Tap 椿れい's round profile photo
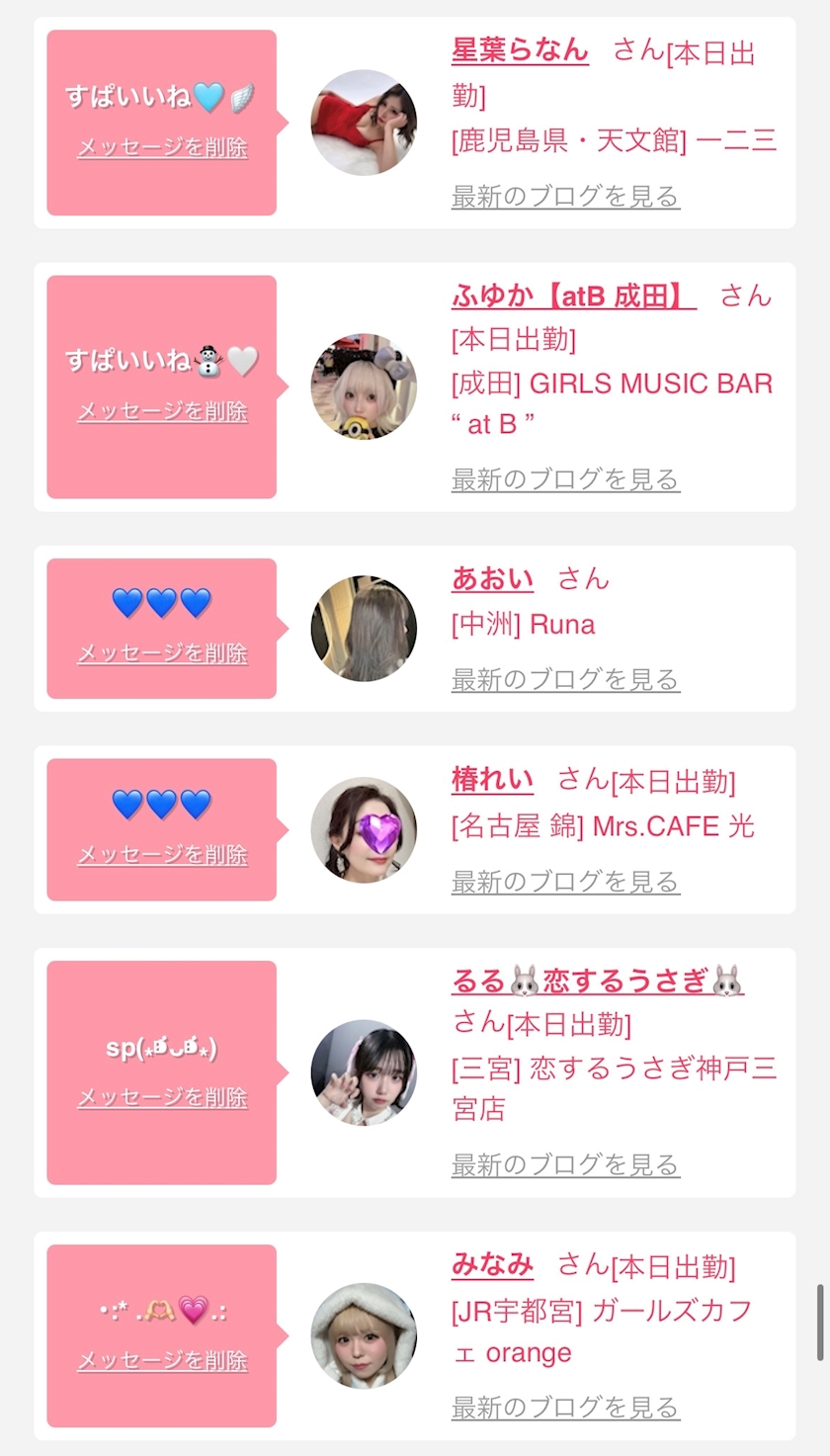830x1456 pixels. coord(364,830)
